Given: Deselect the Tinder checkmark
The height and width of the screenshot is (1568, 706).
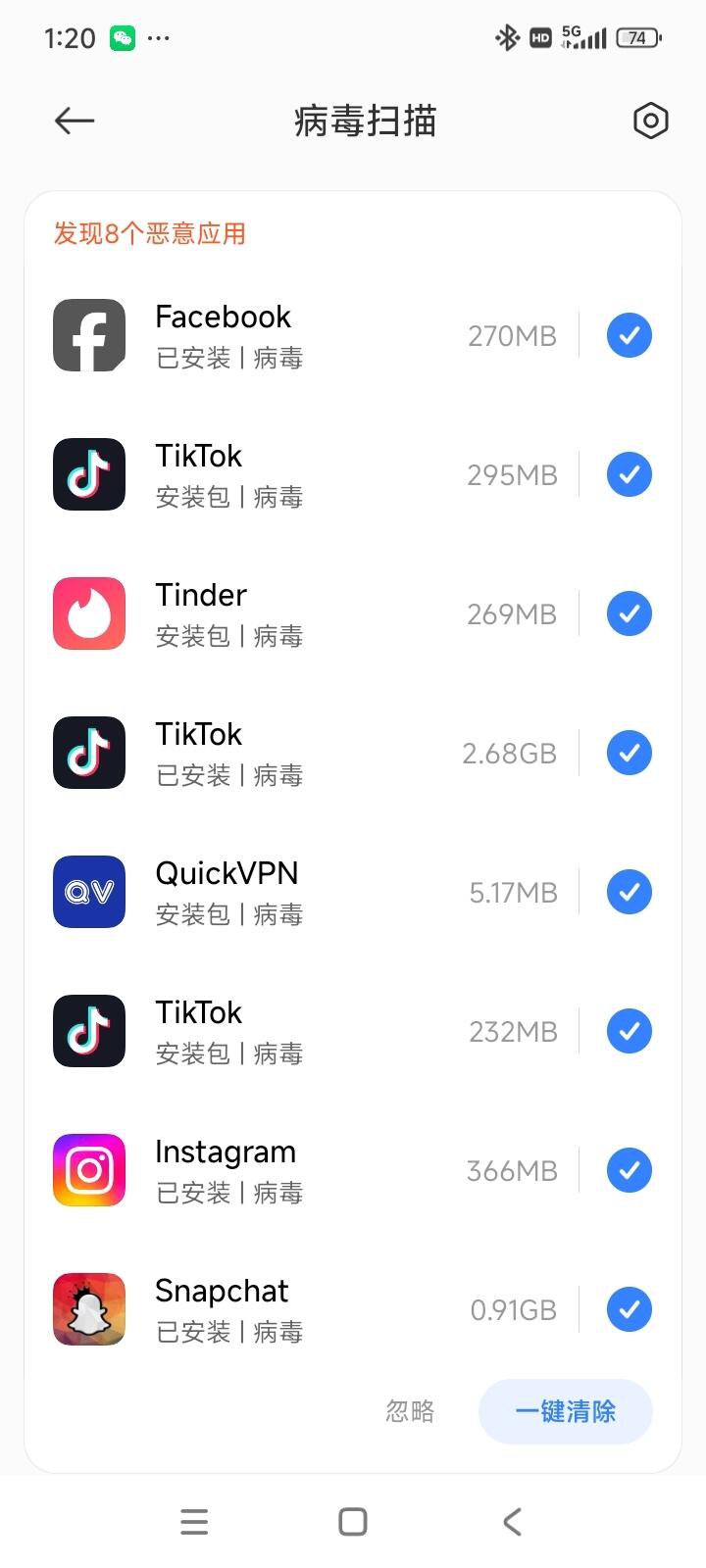Looking at the screenshot, I should 629,613.
